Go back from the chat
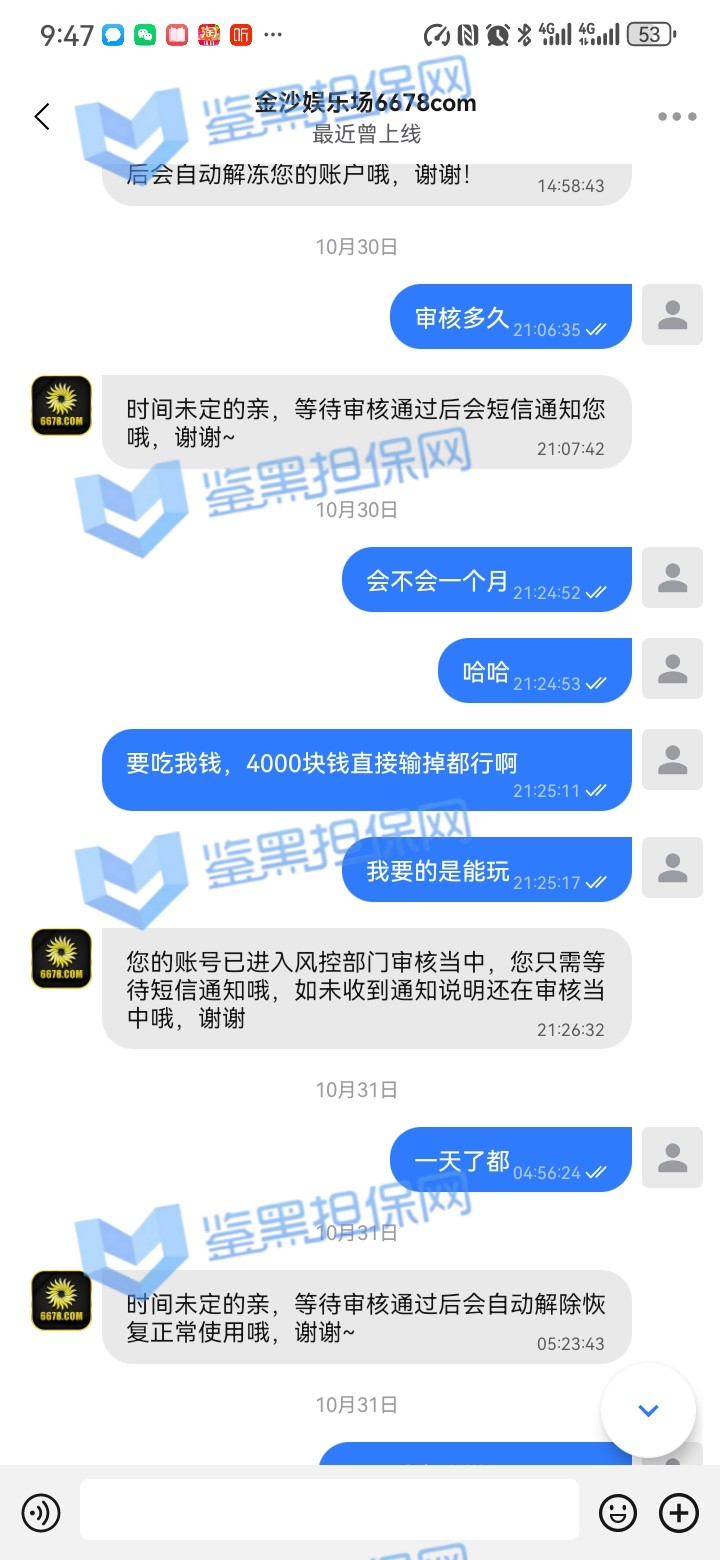Viewport: 720px width, 1560px height. coord(42,117)
